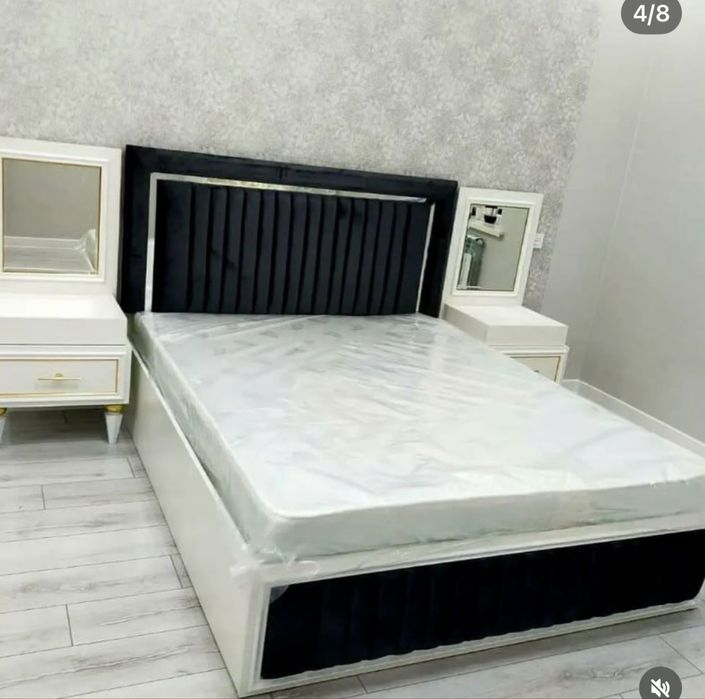This screenshot has height=699, width=705.
Task: Unmute the video sound
Action: click(660, 684)
